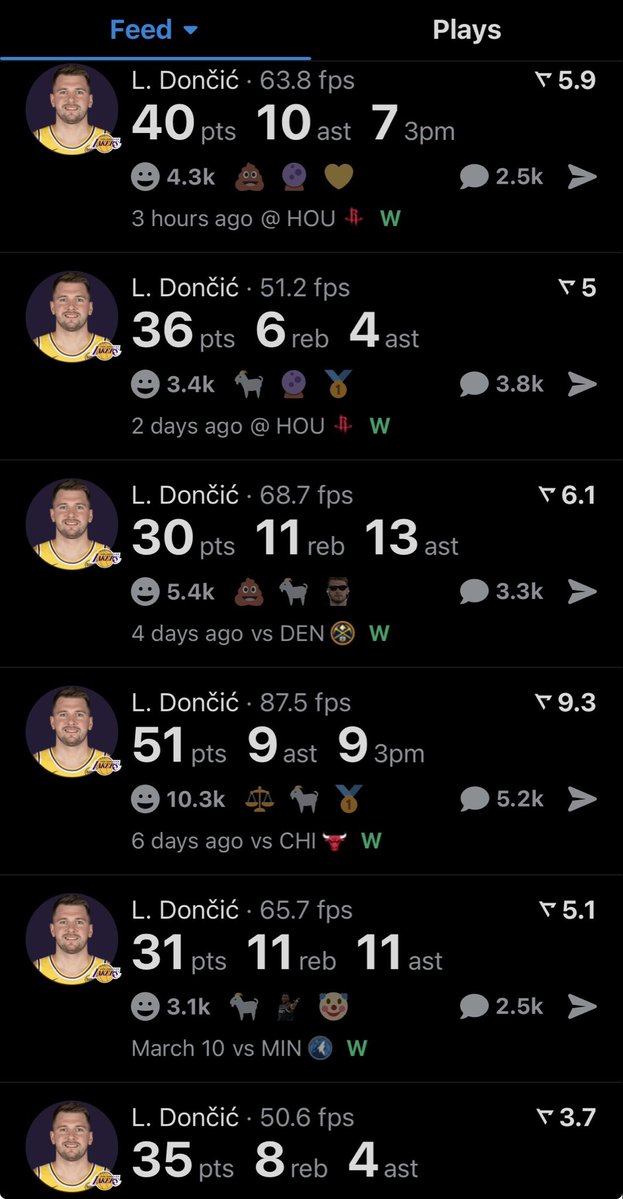This screenshot has width=623, height=1199.
Task: Share the March 10 game vs MIN
Action: 582,1006
